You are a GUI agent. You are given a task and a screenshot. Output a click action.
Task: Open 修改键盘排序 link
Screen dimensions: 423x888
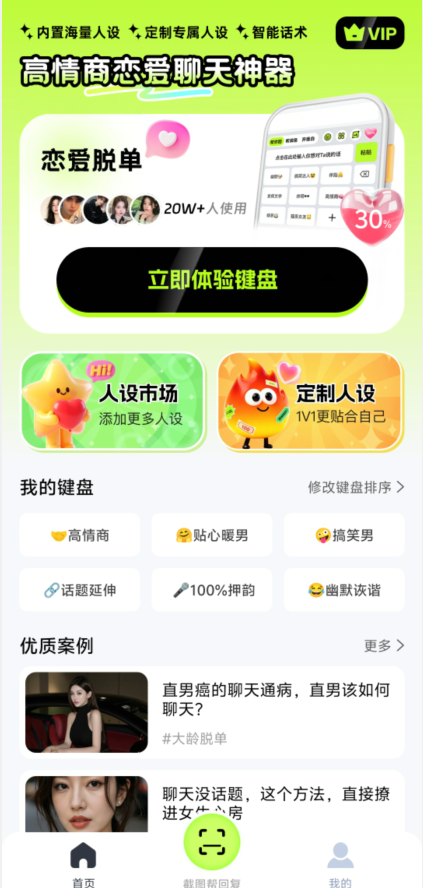click(356, 487)
